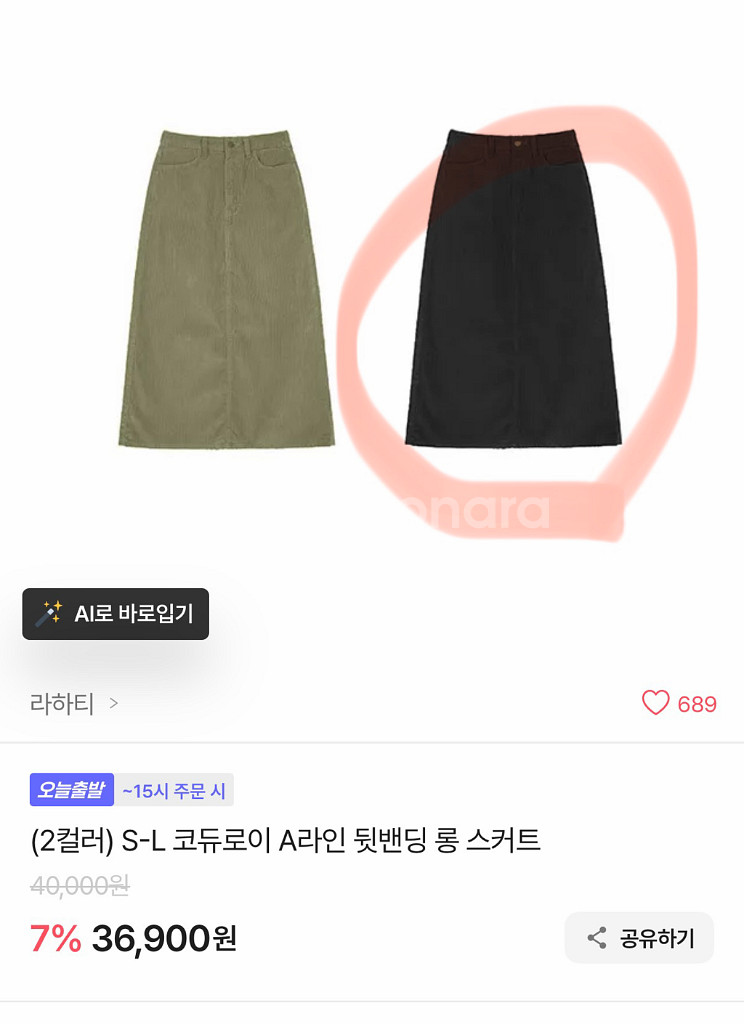This screenshot has width=744, height=1024.
Task: Click the ~15시 주문 시 label
Action: pos(174,790)
